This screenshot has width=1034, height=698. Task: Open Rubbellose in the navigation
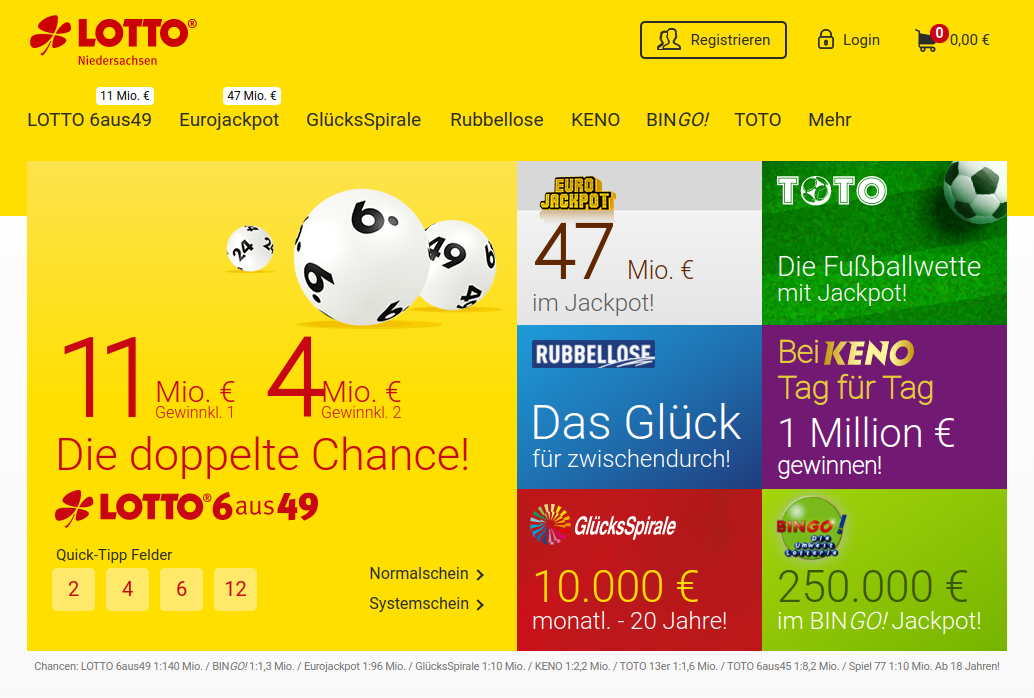(x=497, y=120)
